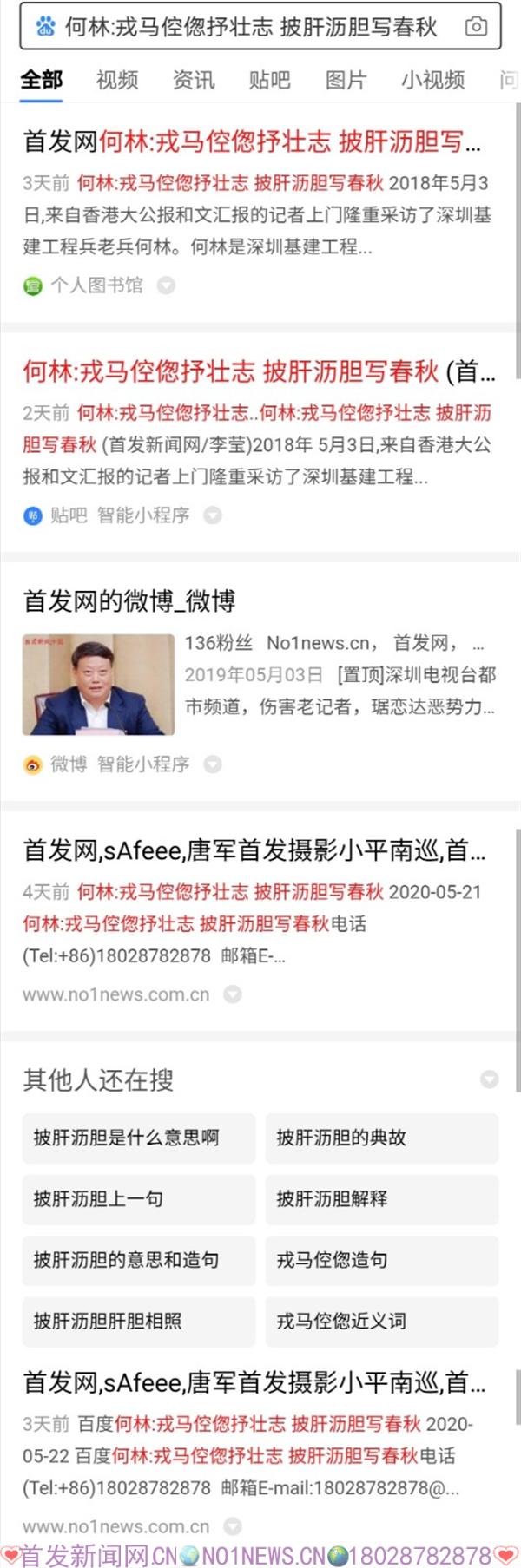Image resolution: width=521 pixels, height=1568 pixels.
Task: Expand options next to 贴吧 智能小程序
Action: point(212,515)
